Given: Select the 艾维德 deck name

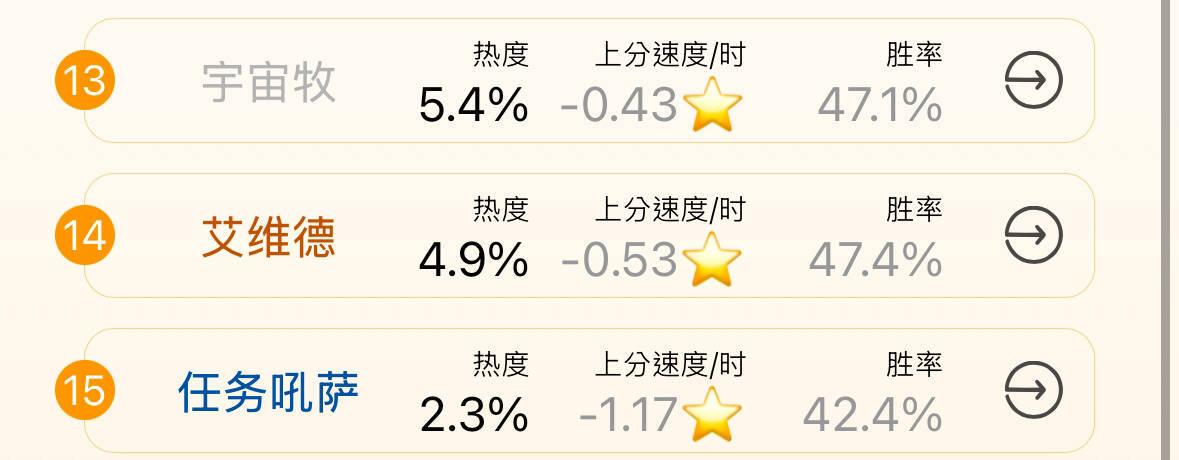Looking at the screenshot, I should (x=268, y=237).
